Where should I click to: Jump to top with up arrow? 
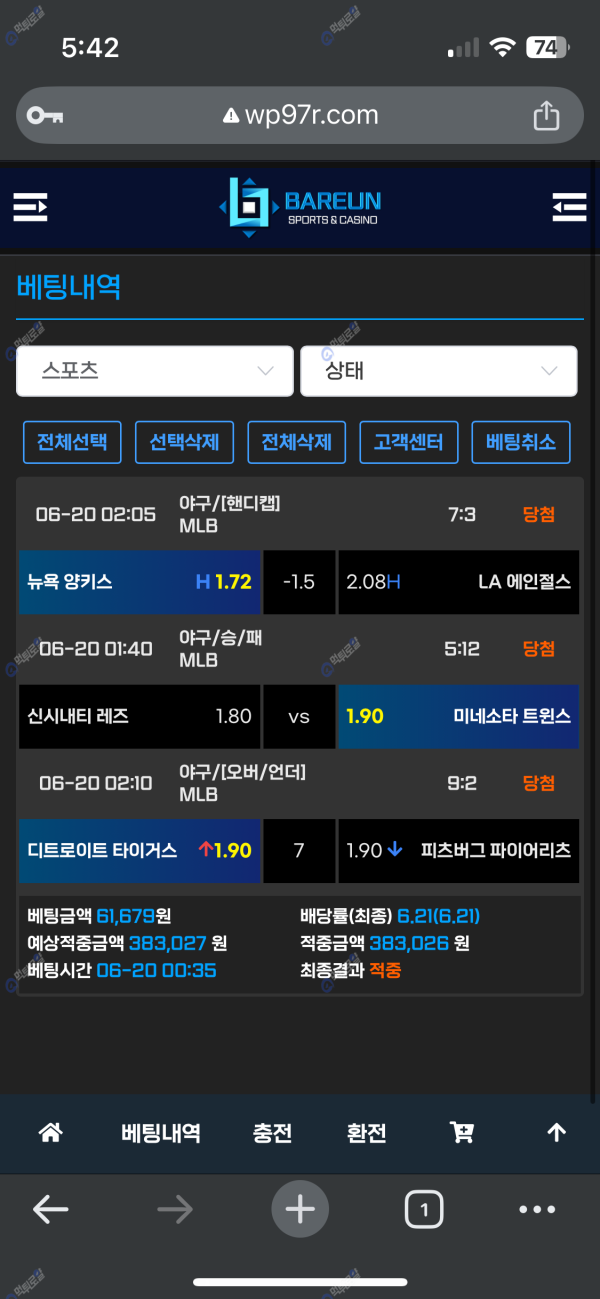pyautogui.click(x=556, y=1133)
